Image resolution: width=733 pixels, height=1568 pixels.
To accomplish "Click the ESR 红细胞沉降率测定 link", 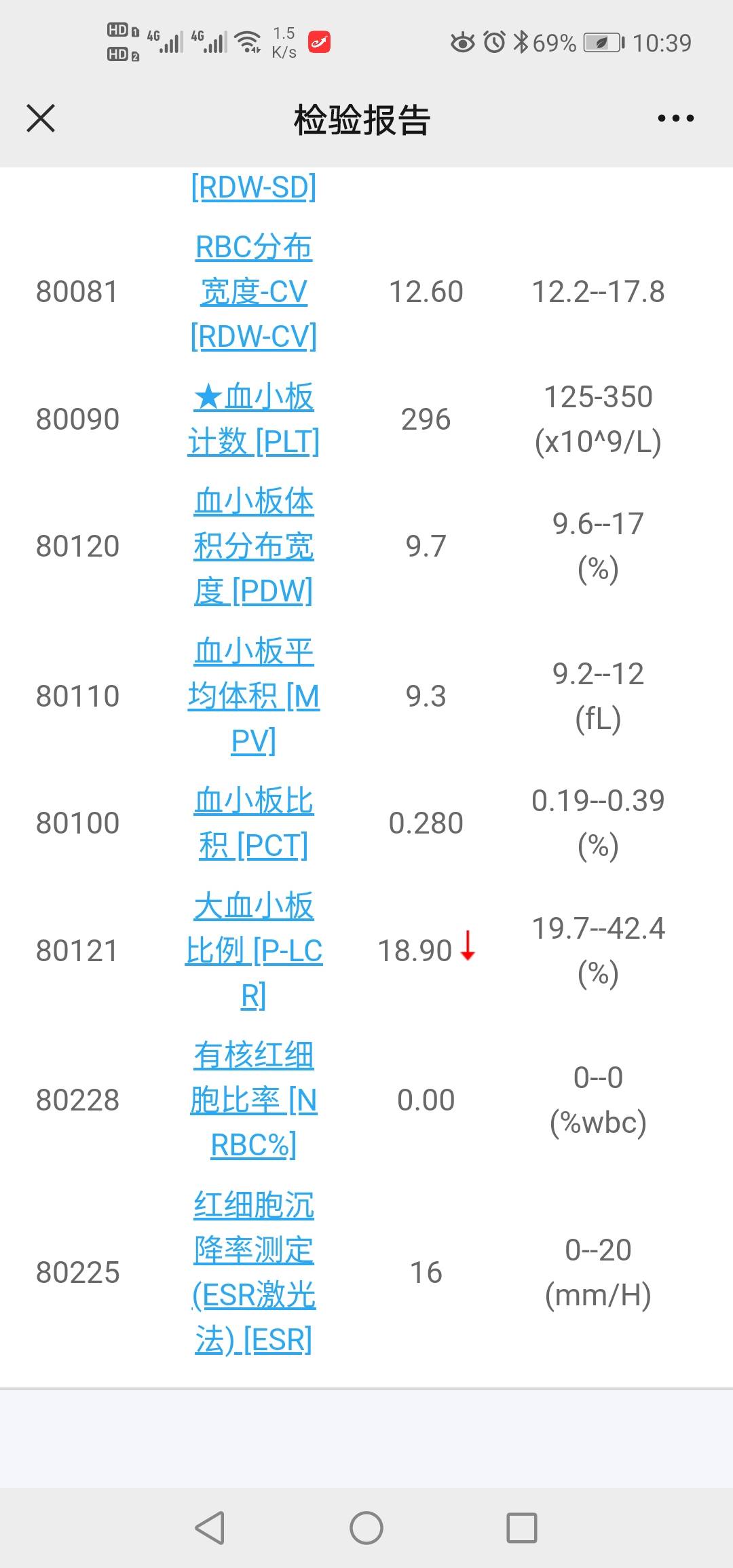I will 252,1273.
